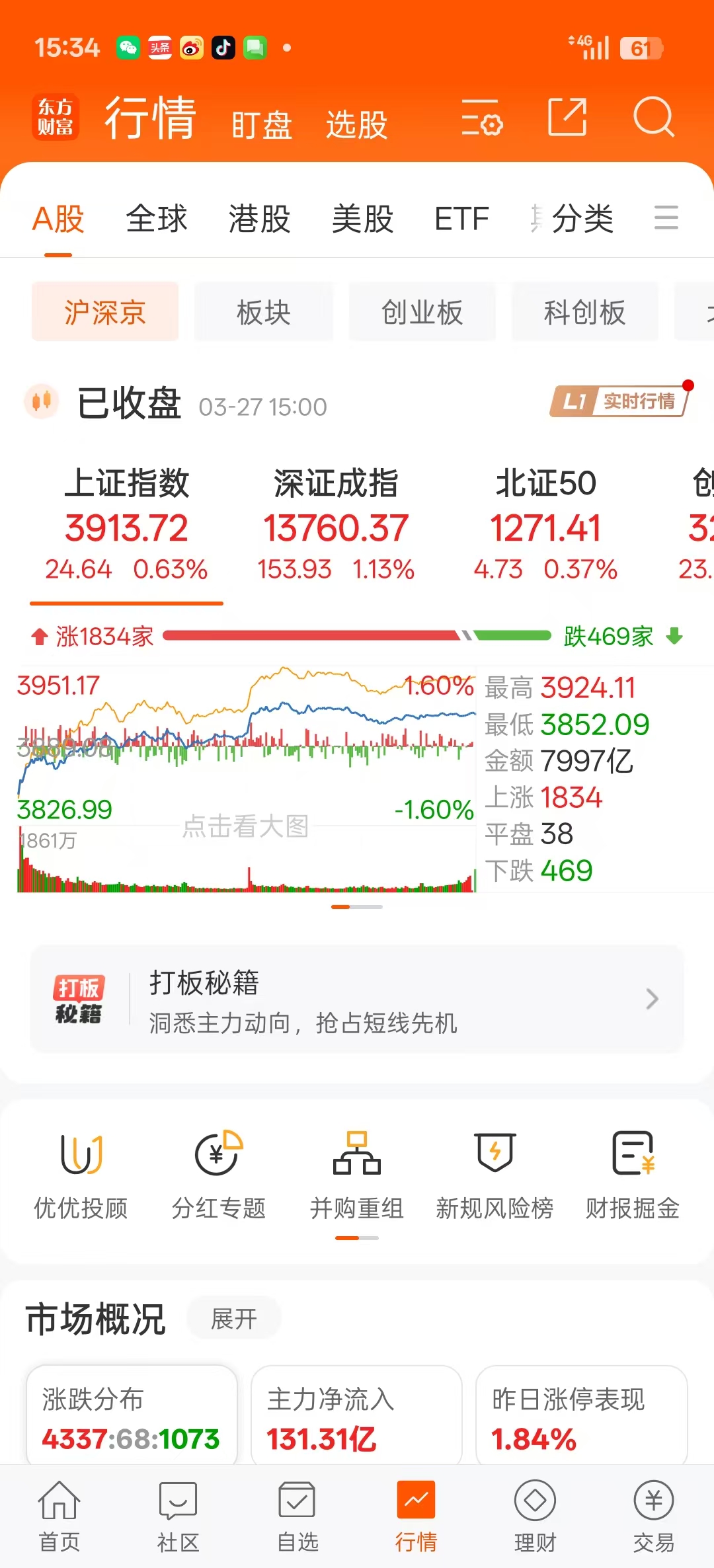Open the search magnifier icon

(653, 118)
